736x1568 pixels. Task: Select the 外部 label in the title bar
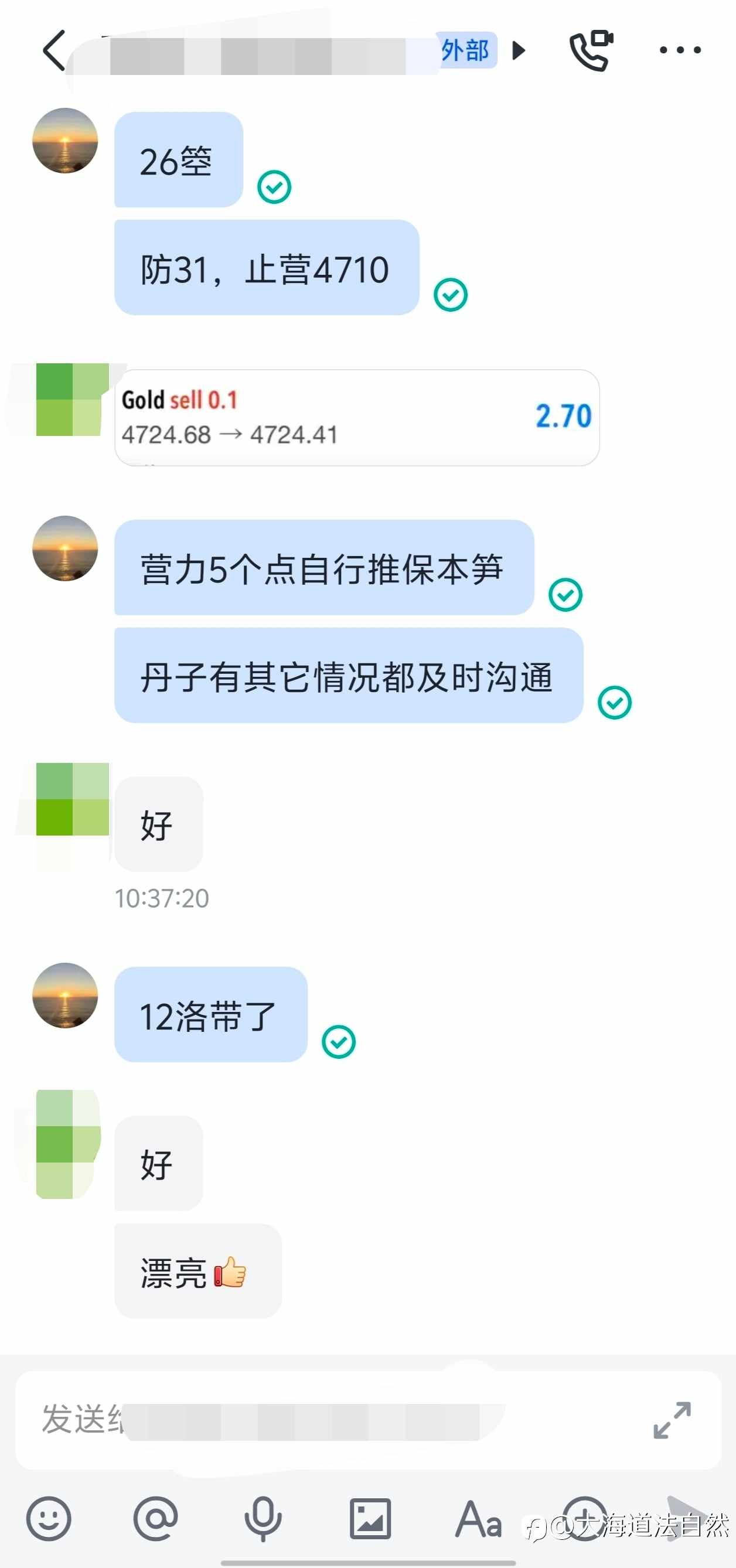coord(466,52)
